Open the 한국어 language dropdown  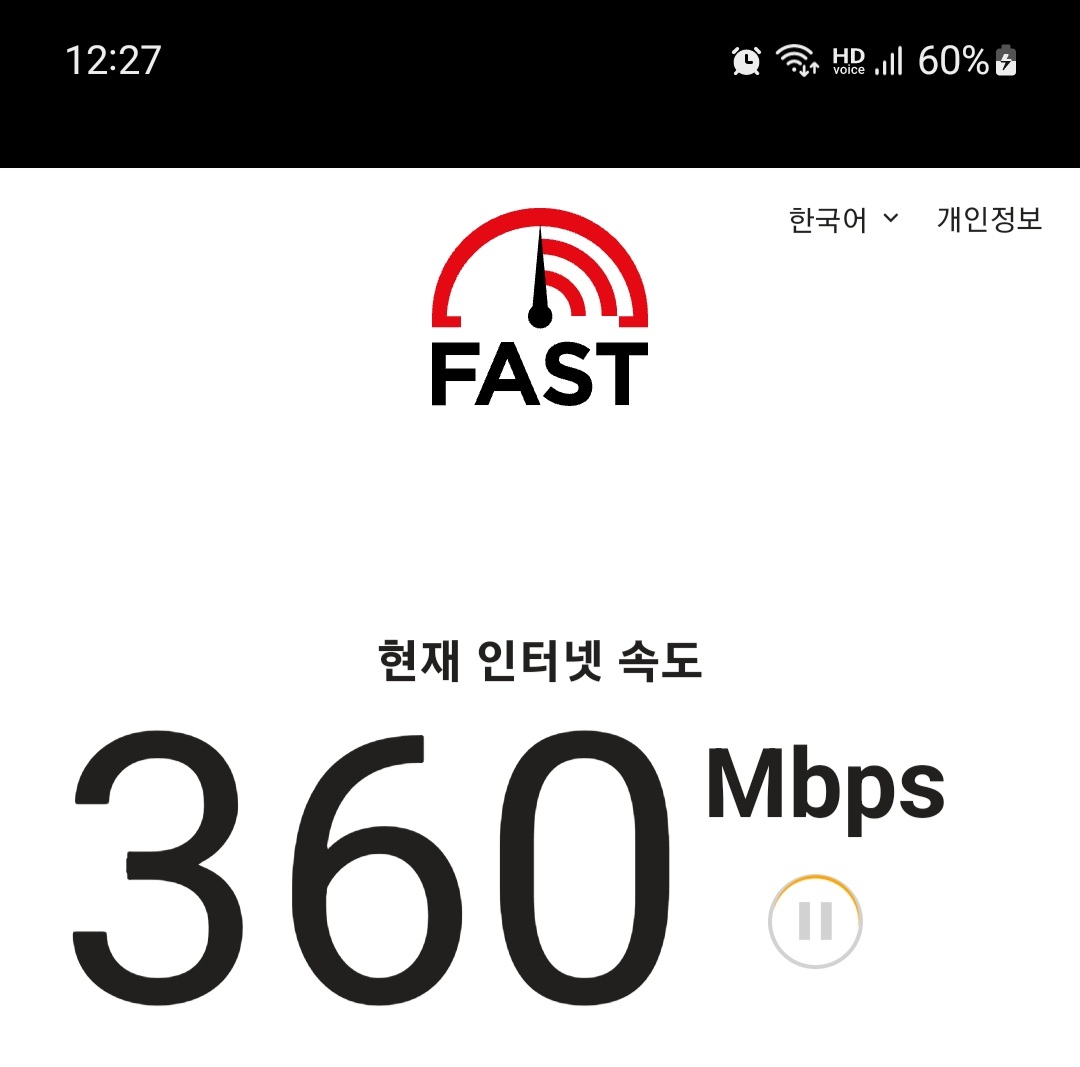pos(843,219)
